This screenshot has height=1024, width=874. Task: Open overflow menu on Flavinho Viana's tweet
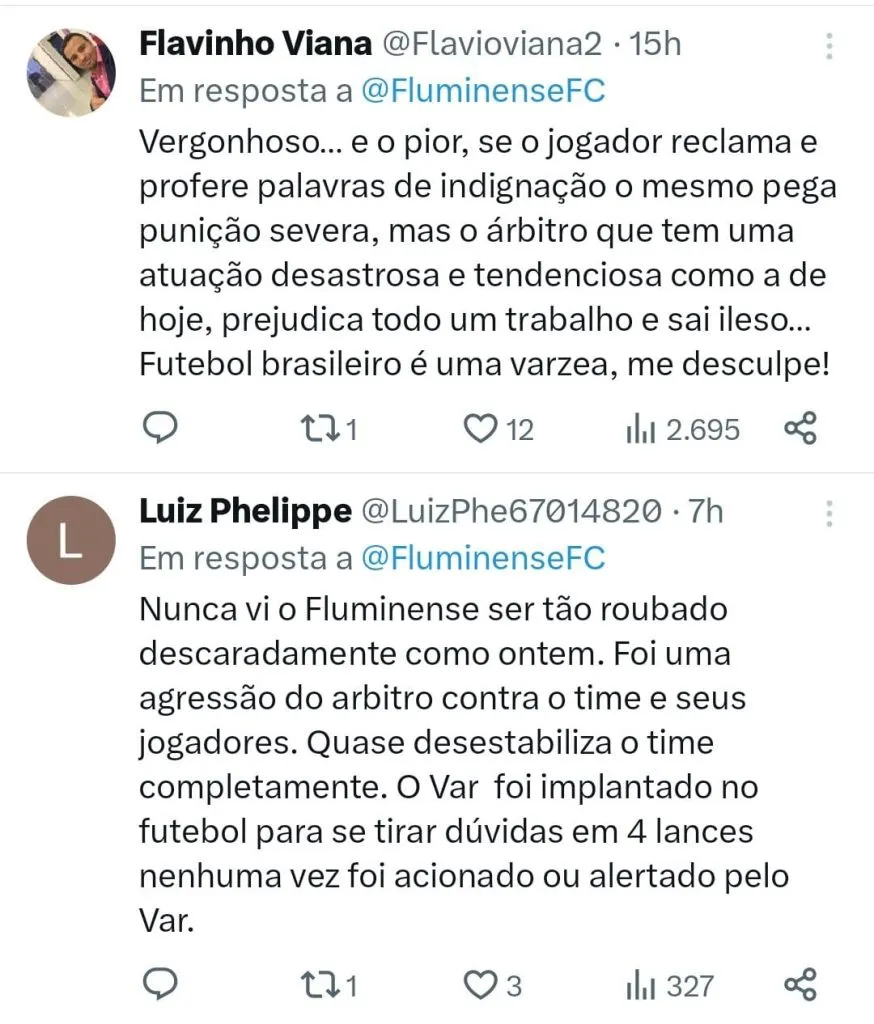click(829, 46)
